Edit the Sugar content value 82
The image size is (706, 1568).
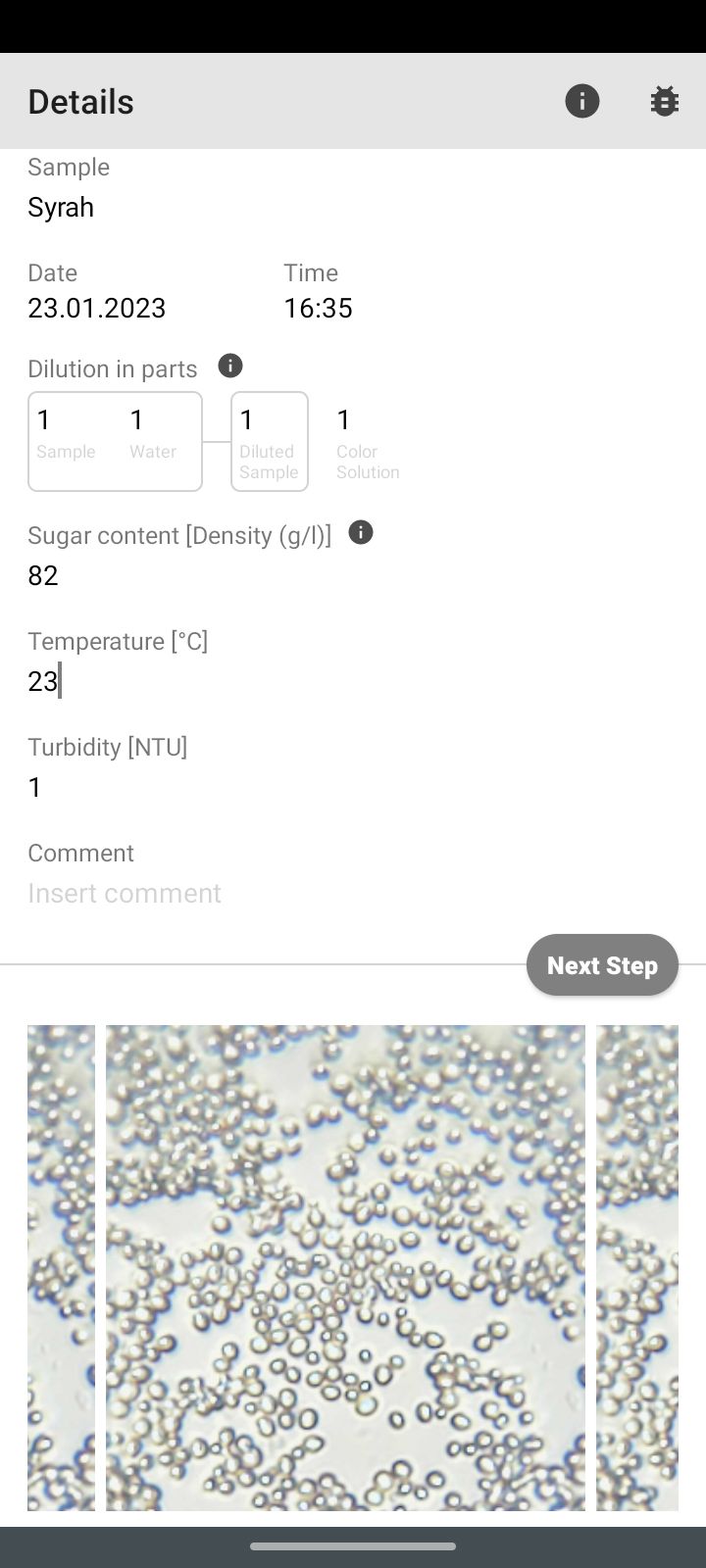tap(196, 575)
